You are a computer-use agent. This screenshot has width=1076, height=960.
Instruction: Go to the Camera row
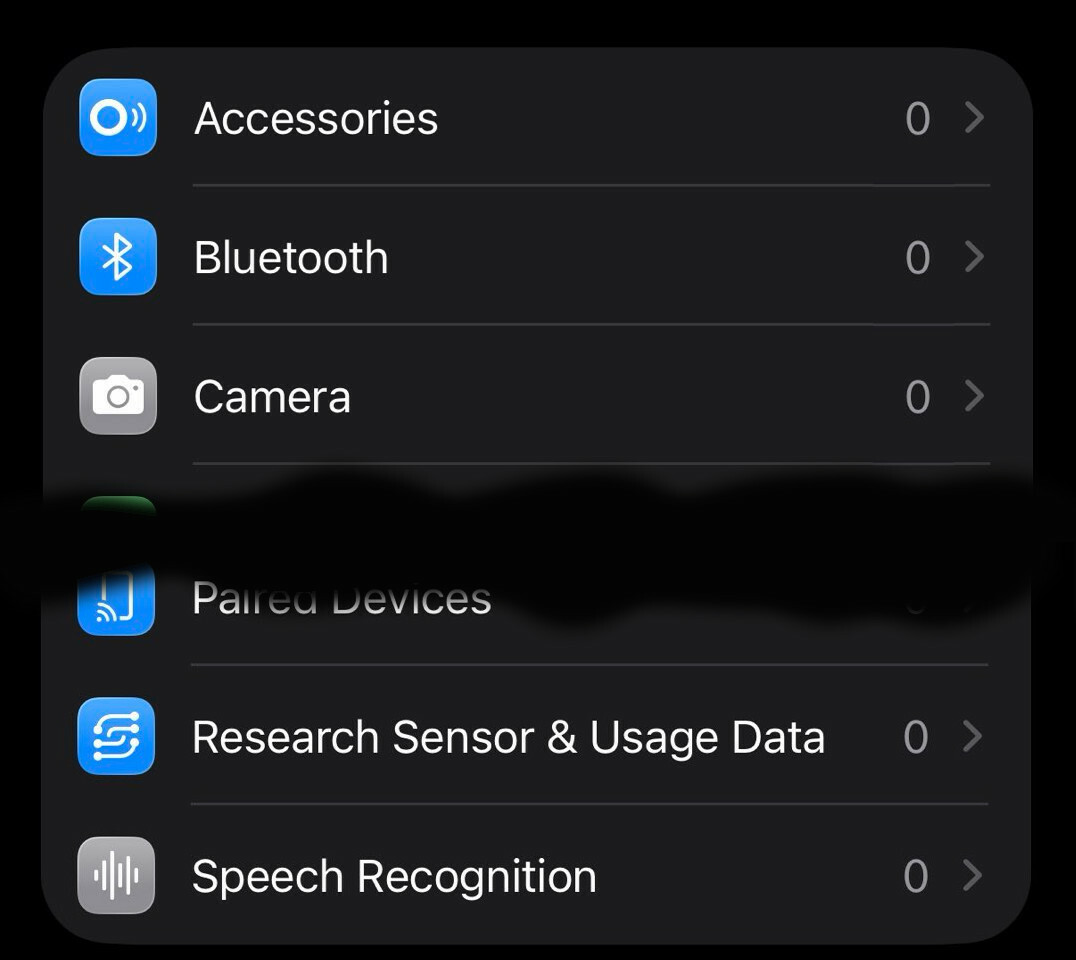(x=272, y=397)
